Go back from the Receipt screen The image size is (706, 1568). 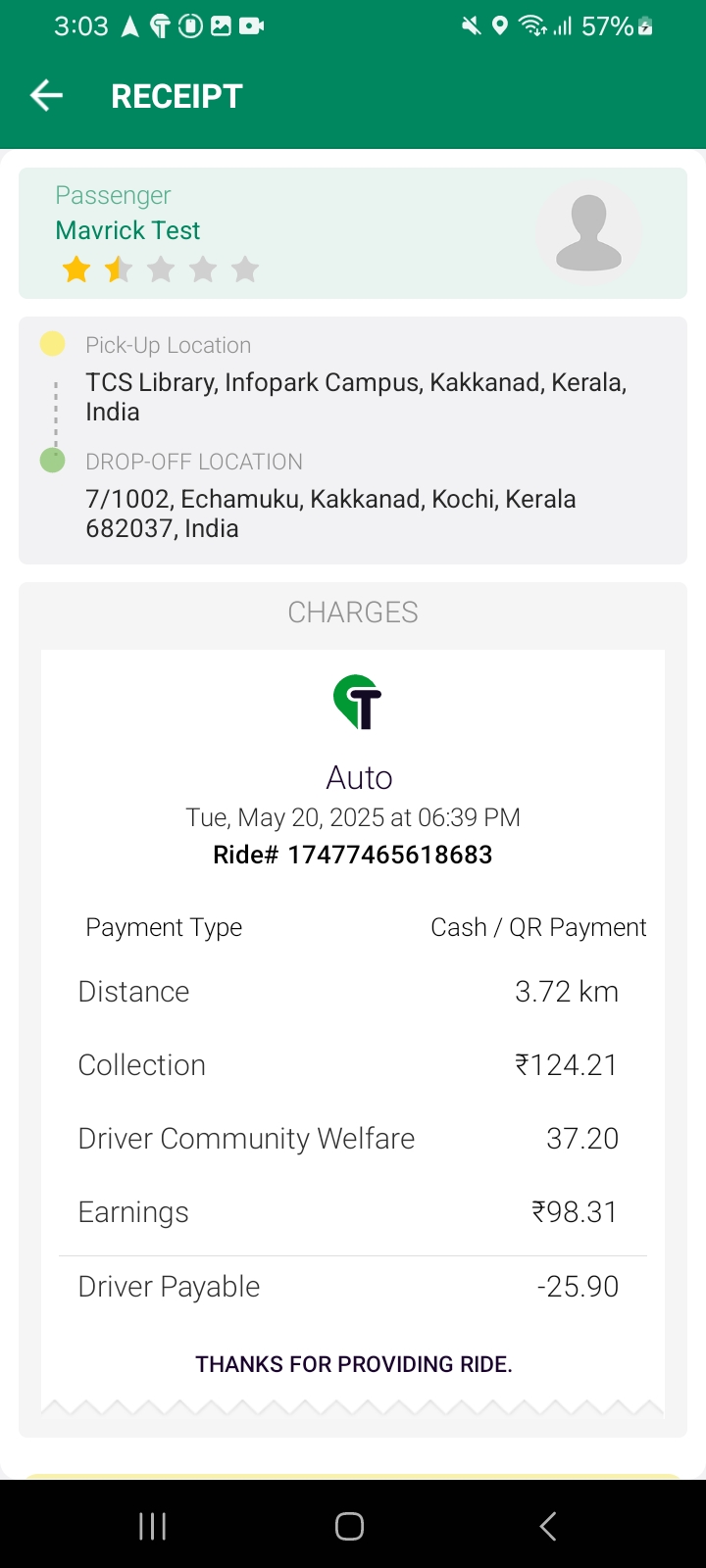pos(46,96)
